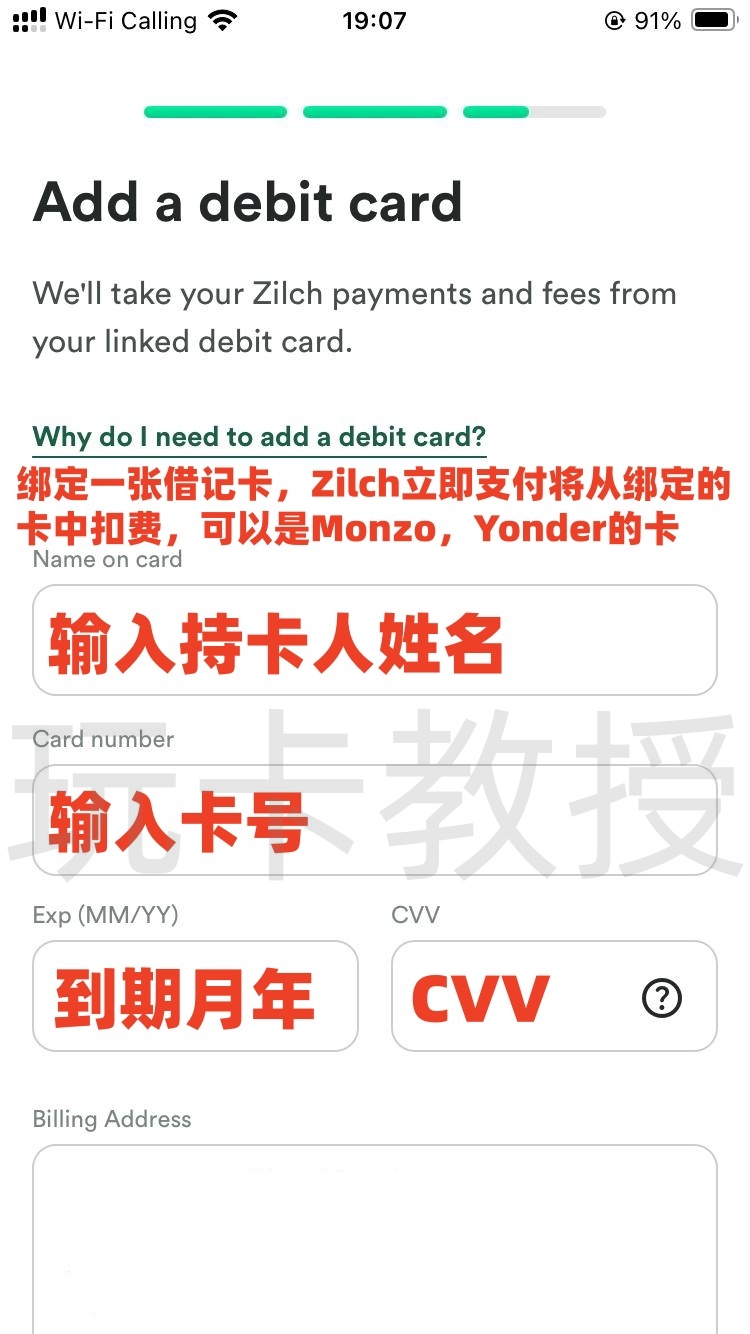Tap the Add a debit card heading

coord(247,203)
